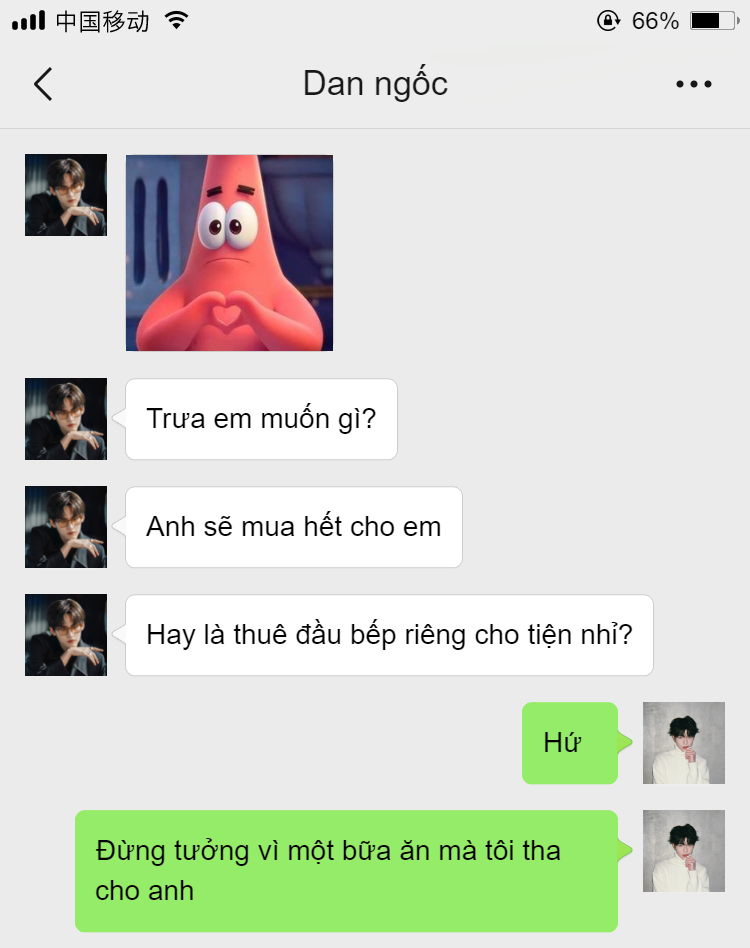Open the Patrick Star heart sticker
The width and height of the screenshot is (750, 948).
tap(229, 253)
